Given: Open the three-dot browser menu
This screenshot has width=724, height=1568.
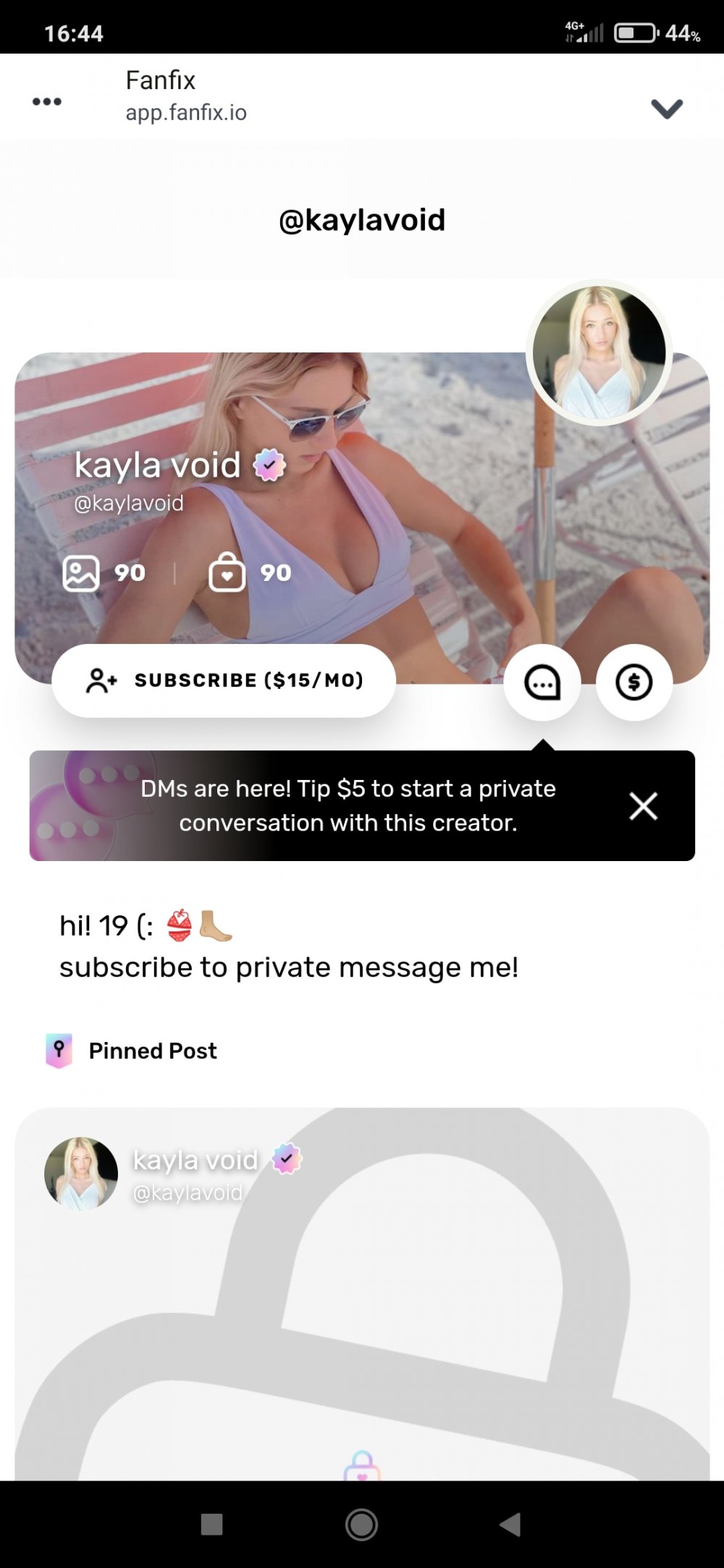Looking at the screenshot, I should 47,101.
